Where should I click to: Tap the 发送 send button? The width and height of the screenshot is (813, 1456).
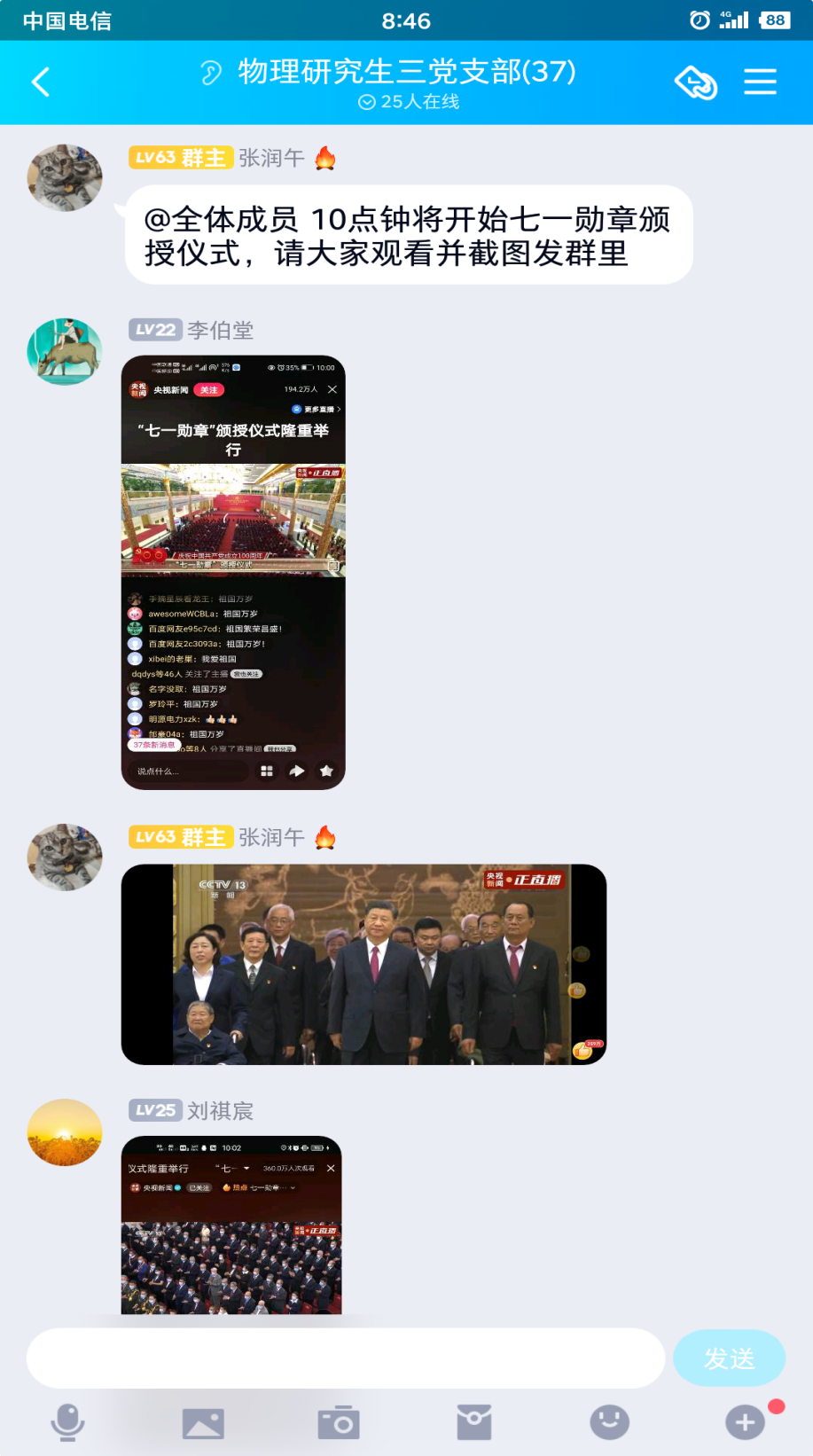click(729, 1358)
